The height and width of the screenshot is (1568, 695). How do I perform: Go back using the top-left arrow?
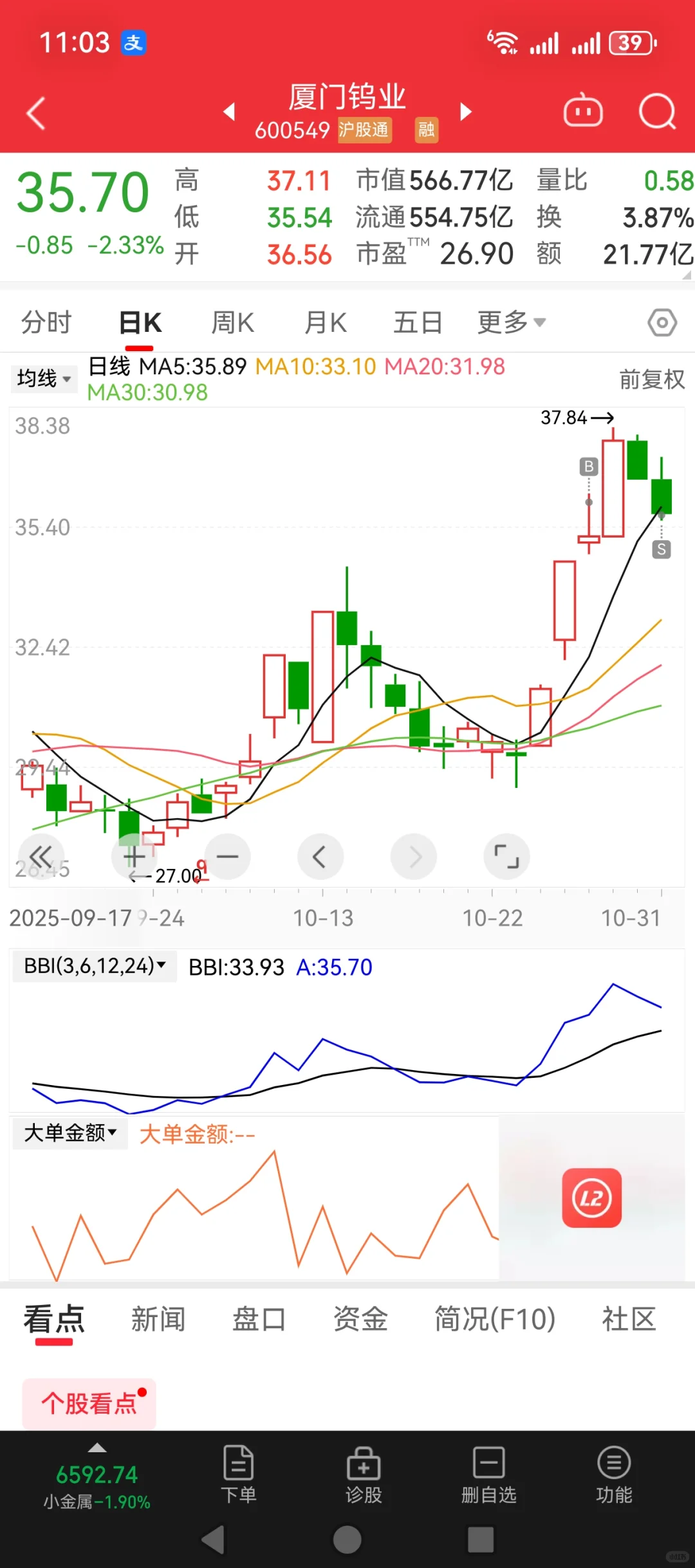(37, 113)
